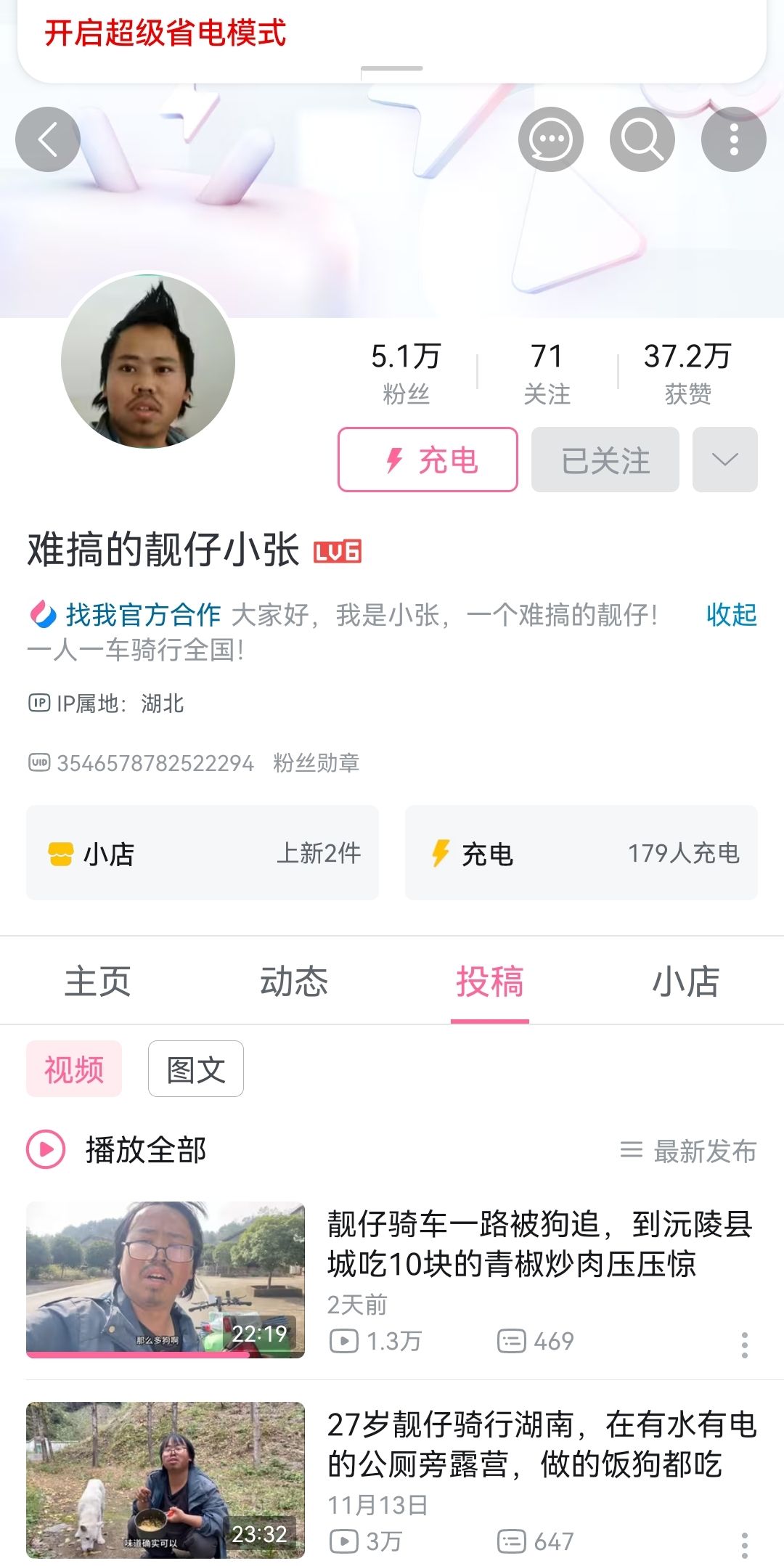Tap the 充电 button to support creator

[x=428, y=460]
